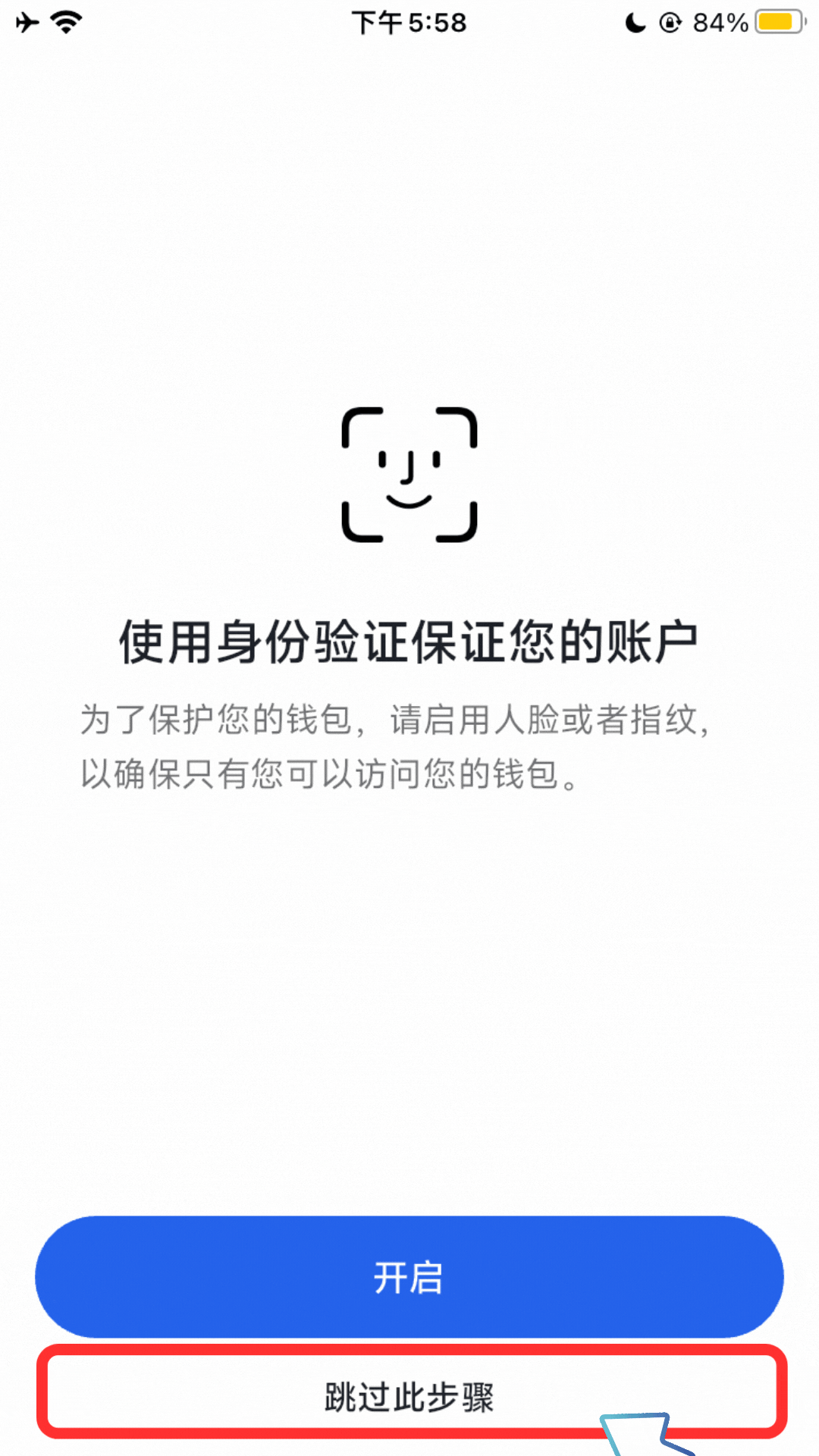Select 跳过此步骤 to skip verification
Viewport: 819px width, 1456px height.
pyautogui.click(x=409, y=1397)
